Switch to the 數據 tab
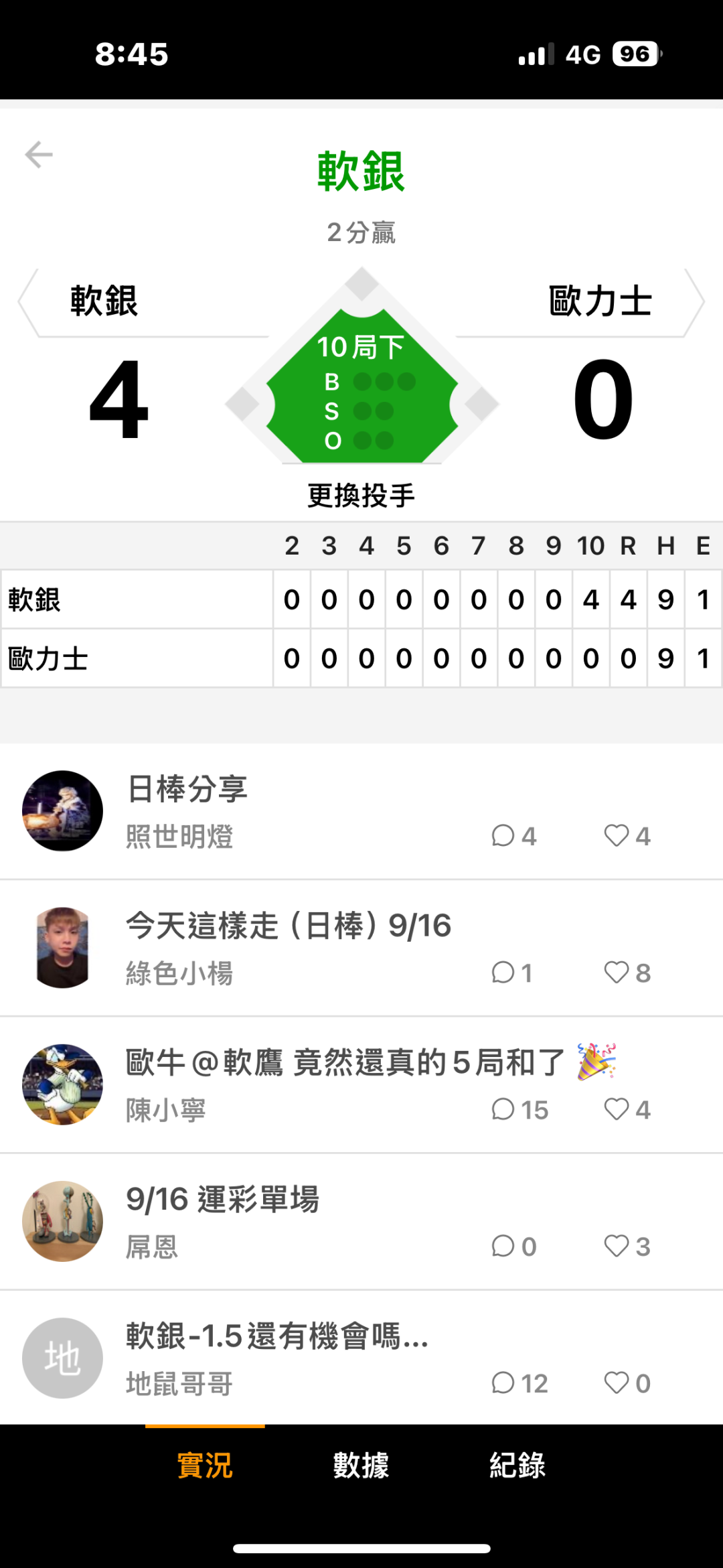 coord(361,1466)
